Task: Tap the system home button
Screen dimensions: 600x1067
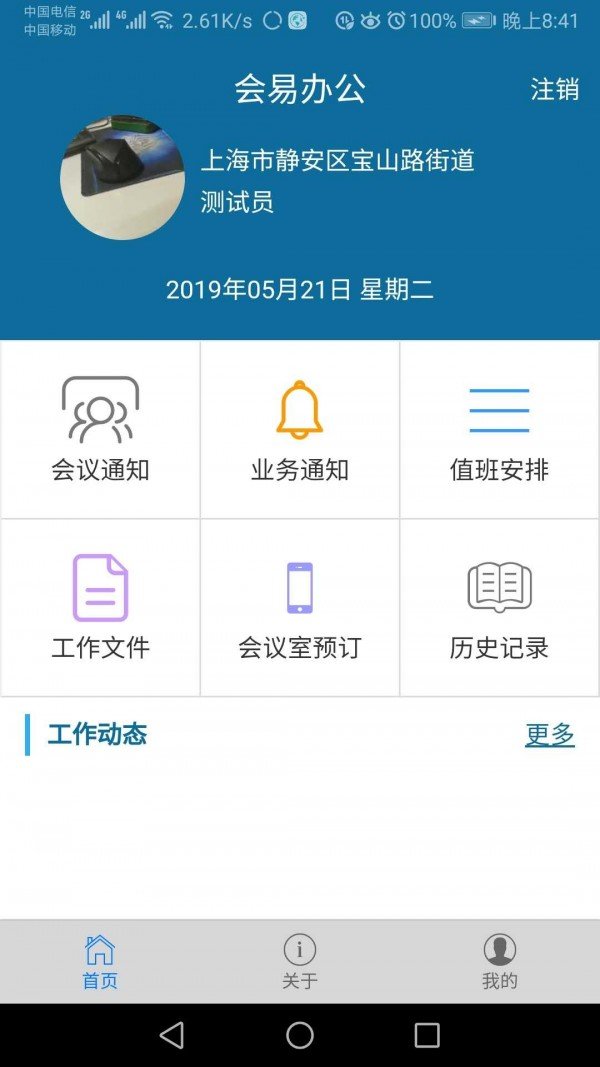Action: (x=299, y=1035)
